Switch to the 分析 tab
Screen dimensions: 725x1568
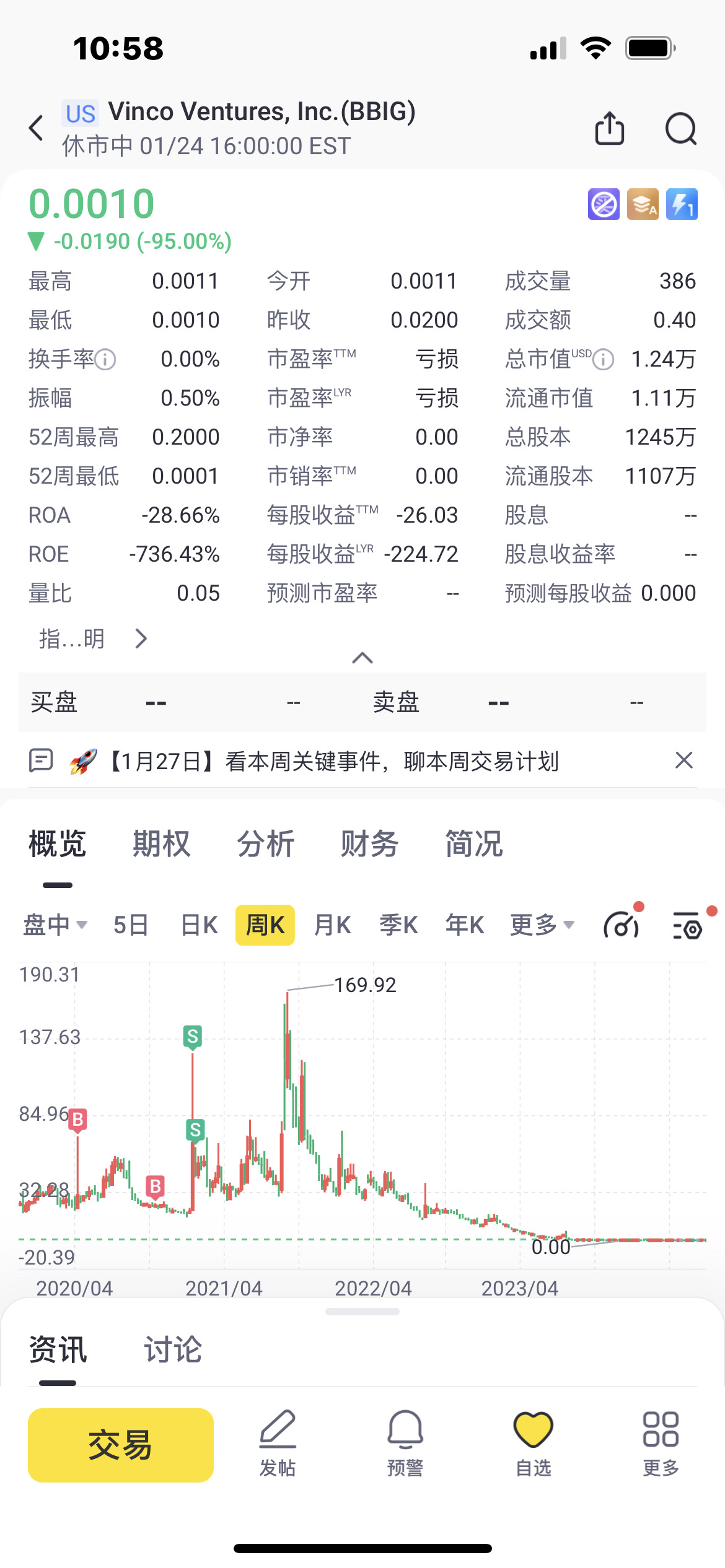[x=266, y=843]
